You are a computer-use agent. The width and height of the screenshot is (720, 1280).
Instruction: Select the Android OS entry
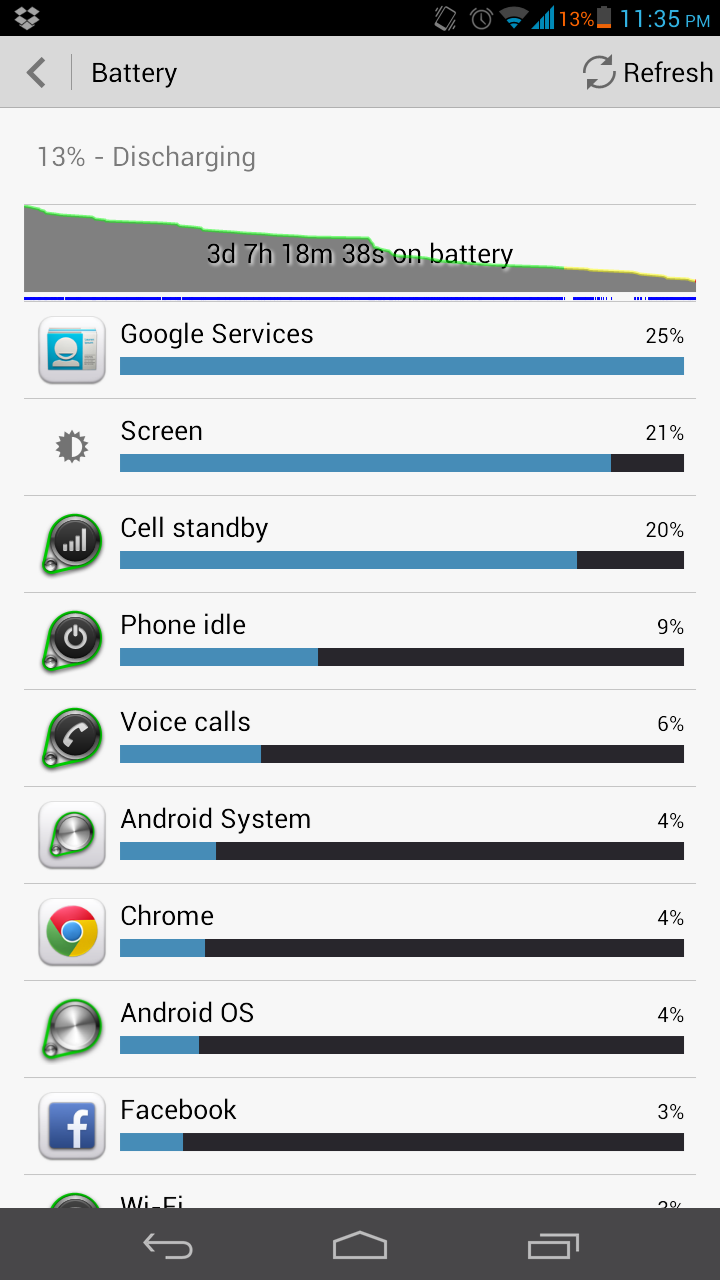coord(360,1029)
